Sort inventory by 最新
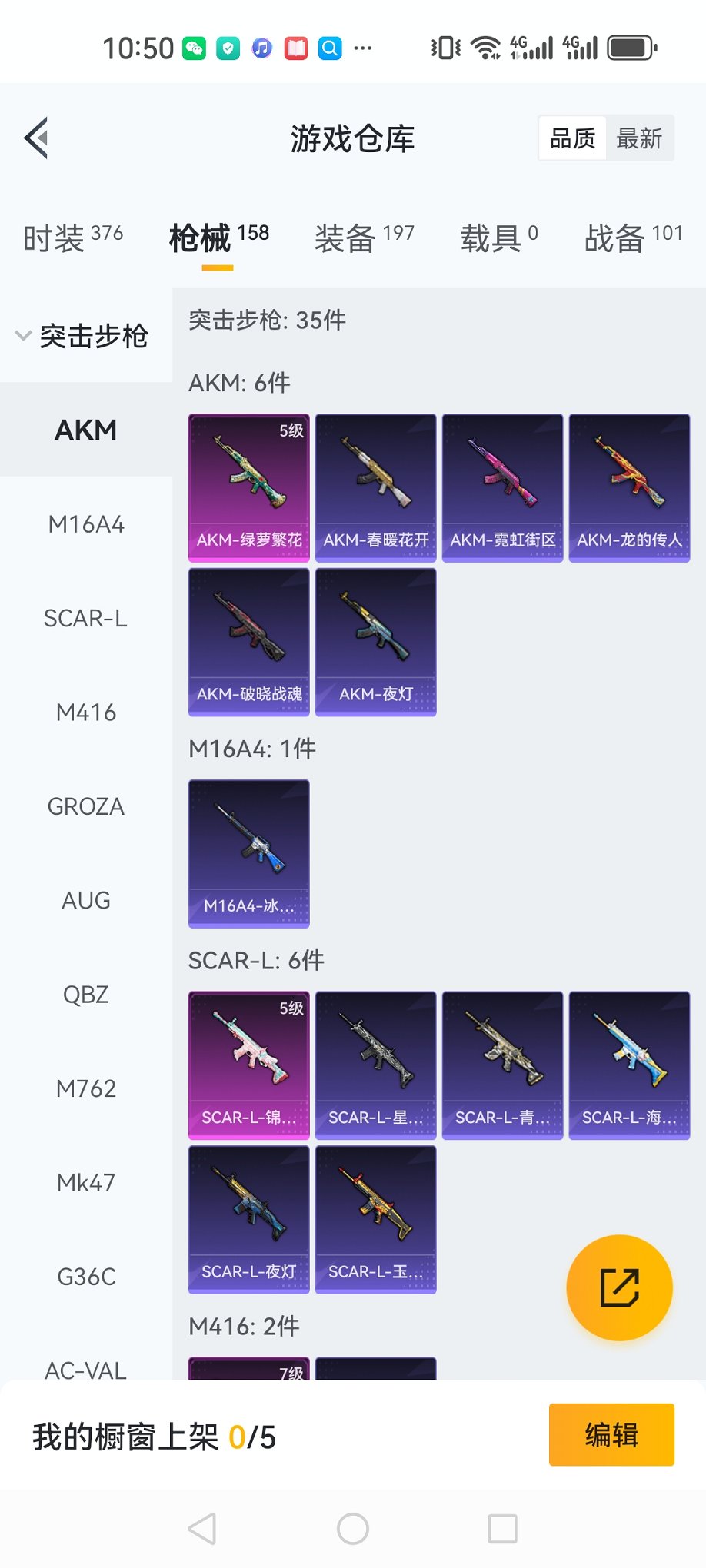Image resolution: width=706 pixels, height=1568 pixels. 639,138
